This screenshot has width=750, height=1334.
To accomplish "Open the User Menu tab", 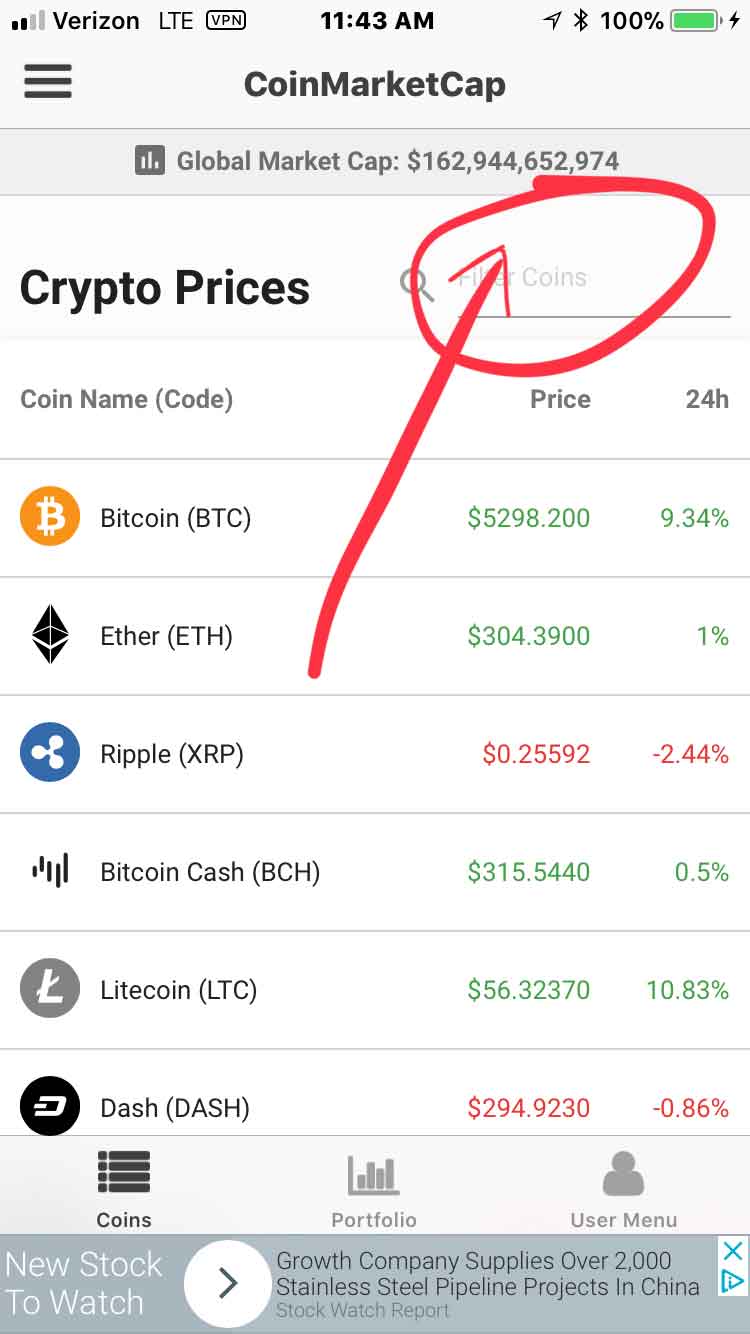I will [x=624, y=1189].
